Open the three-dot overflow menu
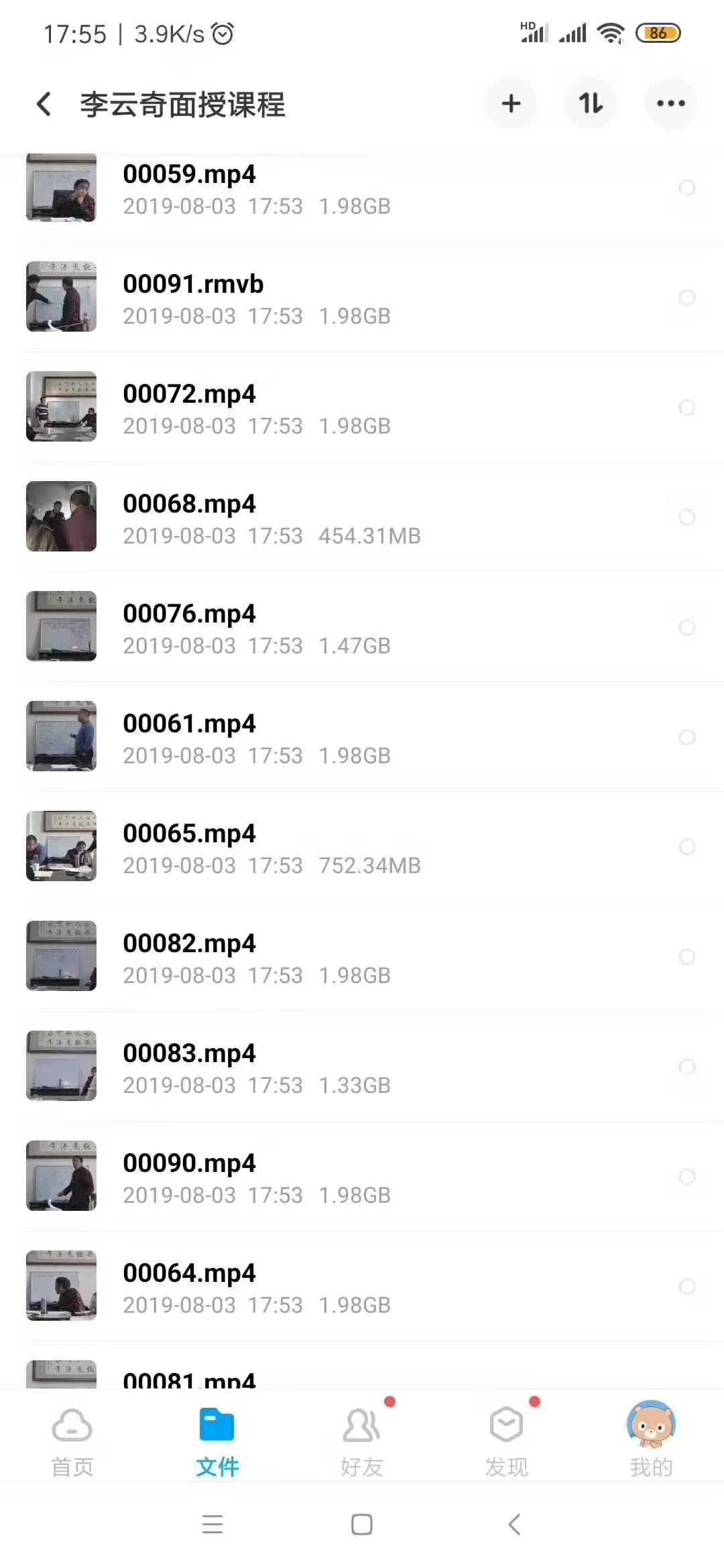This screenshot has height=1568, width=724. 670,103
